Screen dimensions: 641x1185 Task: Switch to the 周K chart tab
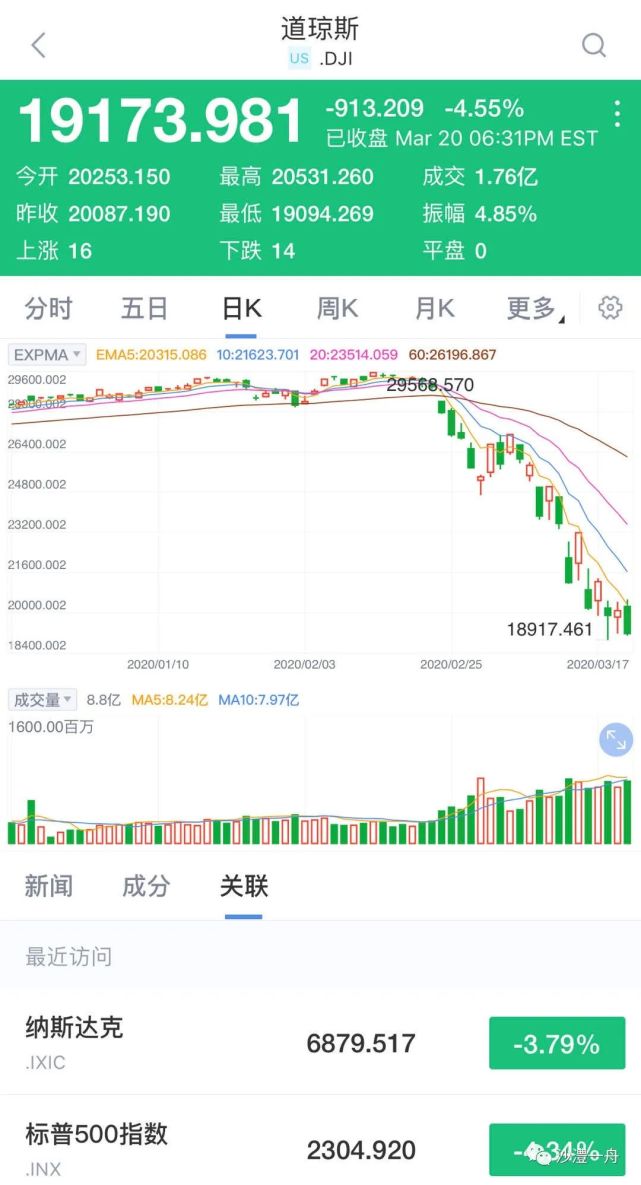pos(337,308)
